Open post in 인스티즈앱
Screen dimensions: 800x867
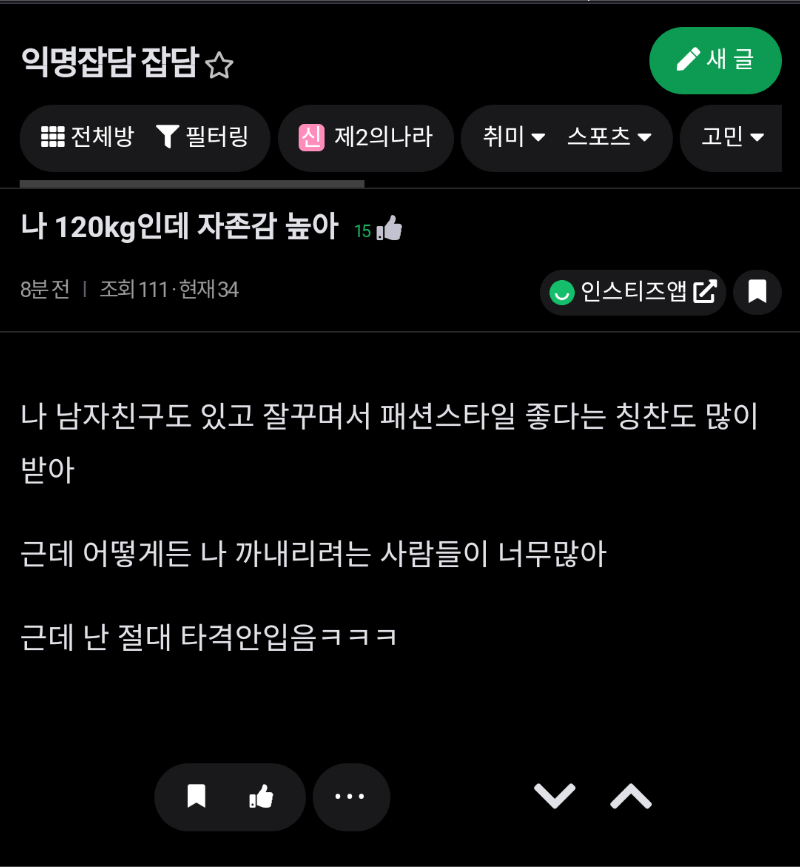tap(634, 292)
